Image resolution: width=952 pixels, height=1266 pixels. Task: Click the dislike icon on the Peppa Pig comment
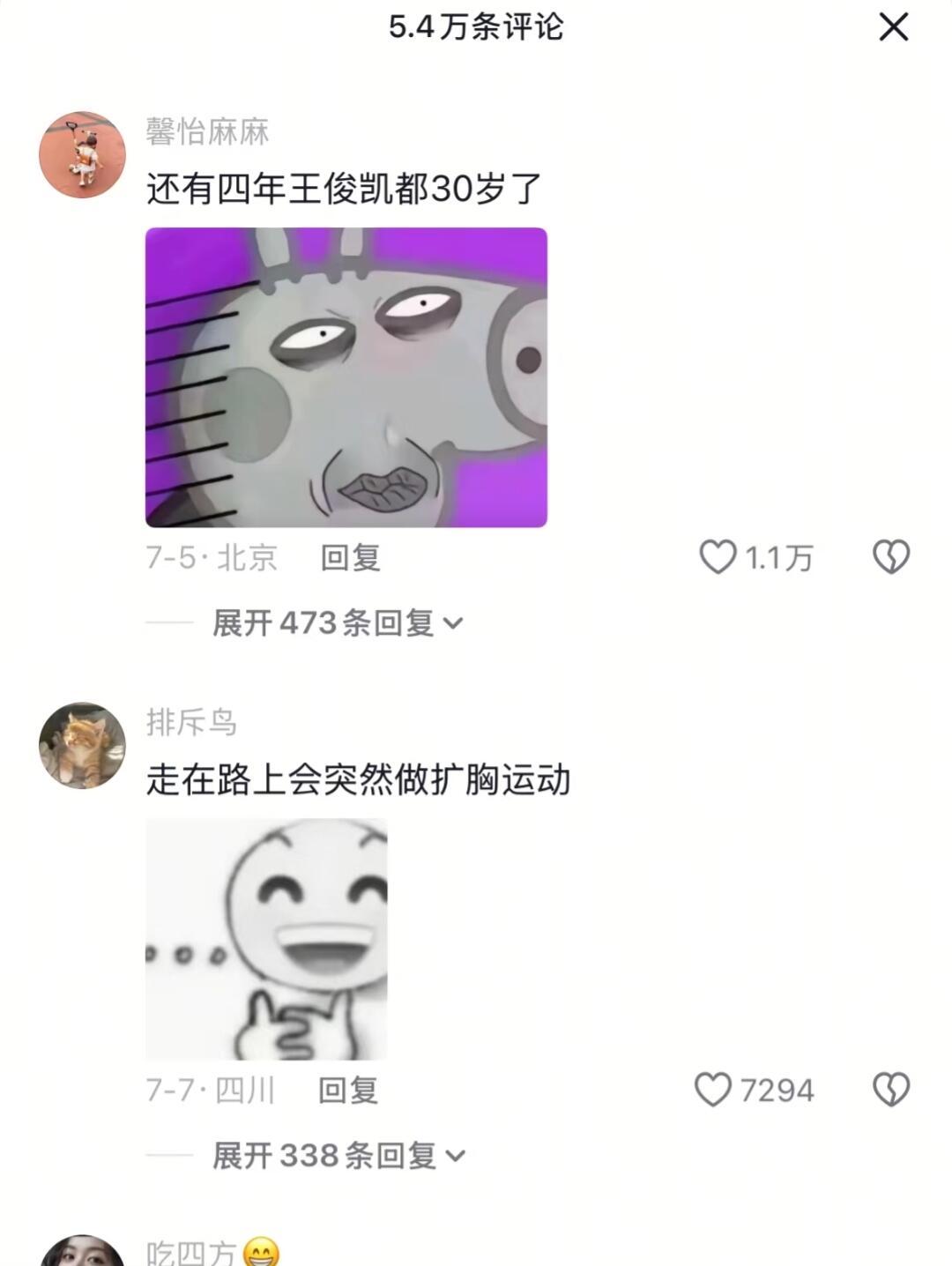pyautogui.click(x=890, y=556)
